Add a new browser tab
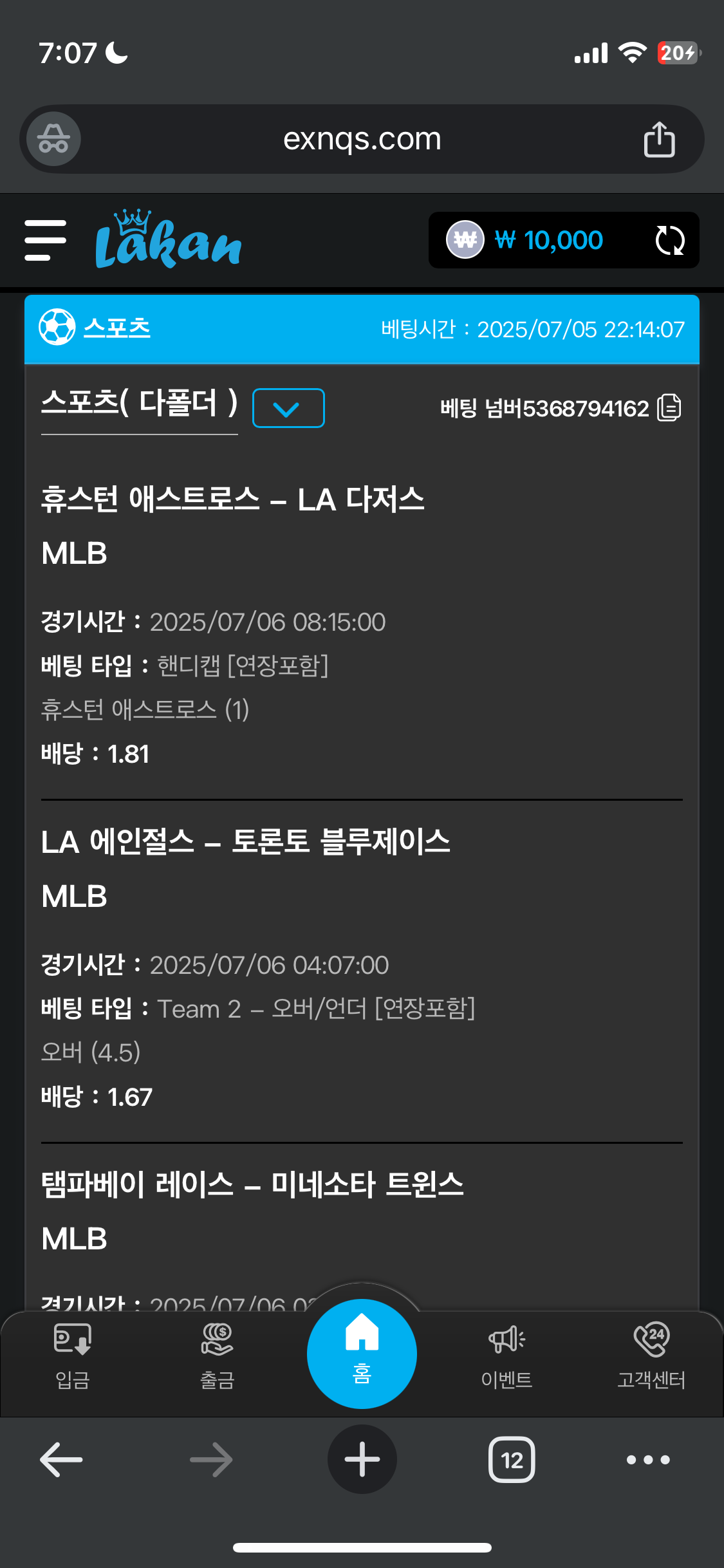The image size is (724, 1568). click(x=362, y=1459)
